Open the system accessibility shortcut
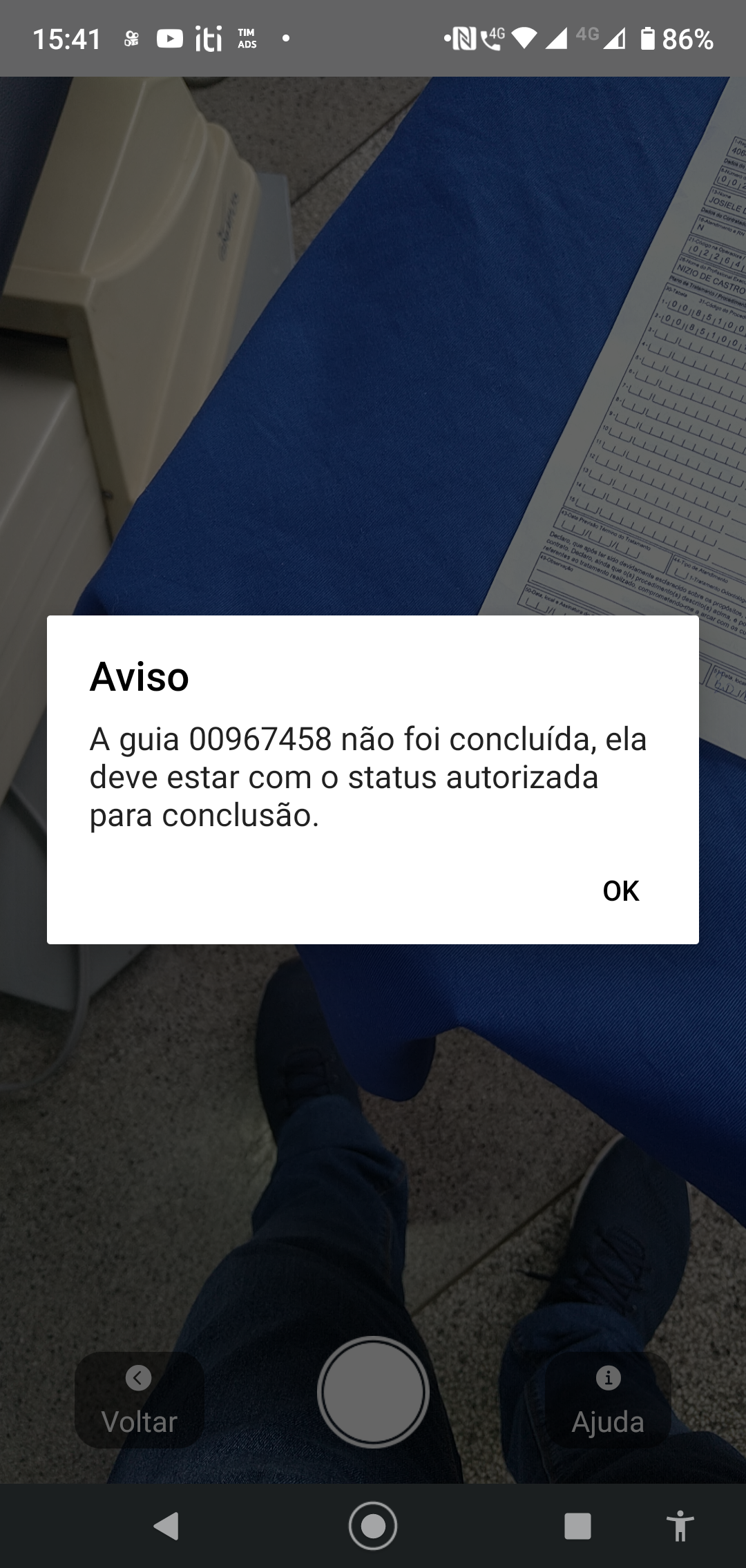746x1568 pixels. [x=680, y=1526]
